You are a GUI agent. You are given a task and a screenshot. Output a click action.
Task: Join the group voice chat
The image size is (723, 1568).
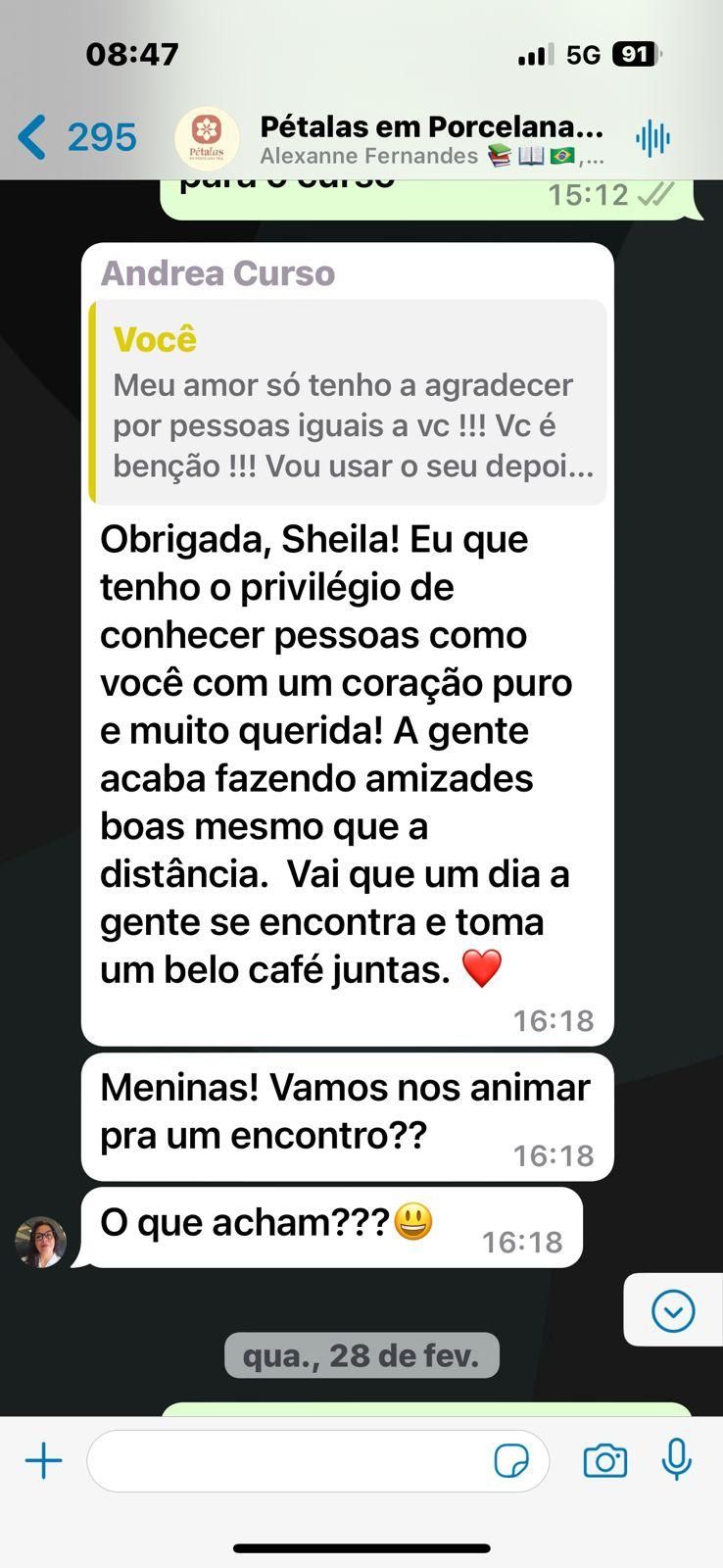point(652,138)
